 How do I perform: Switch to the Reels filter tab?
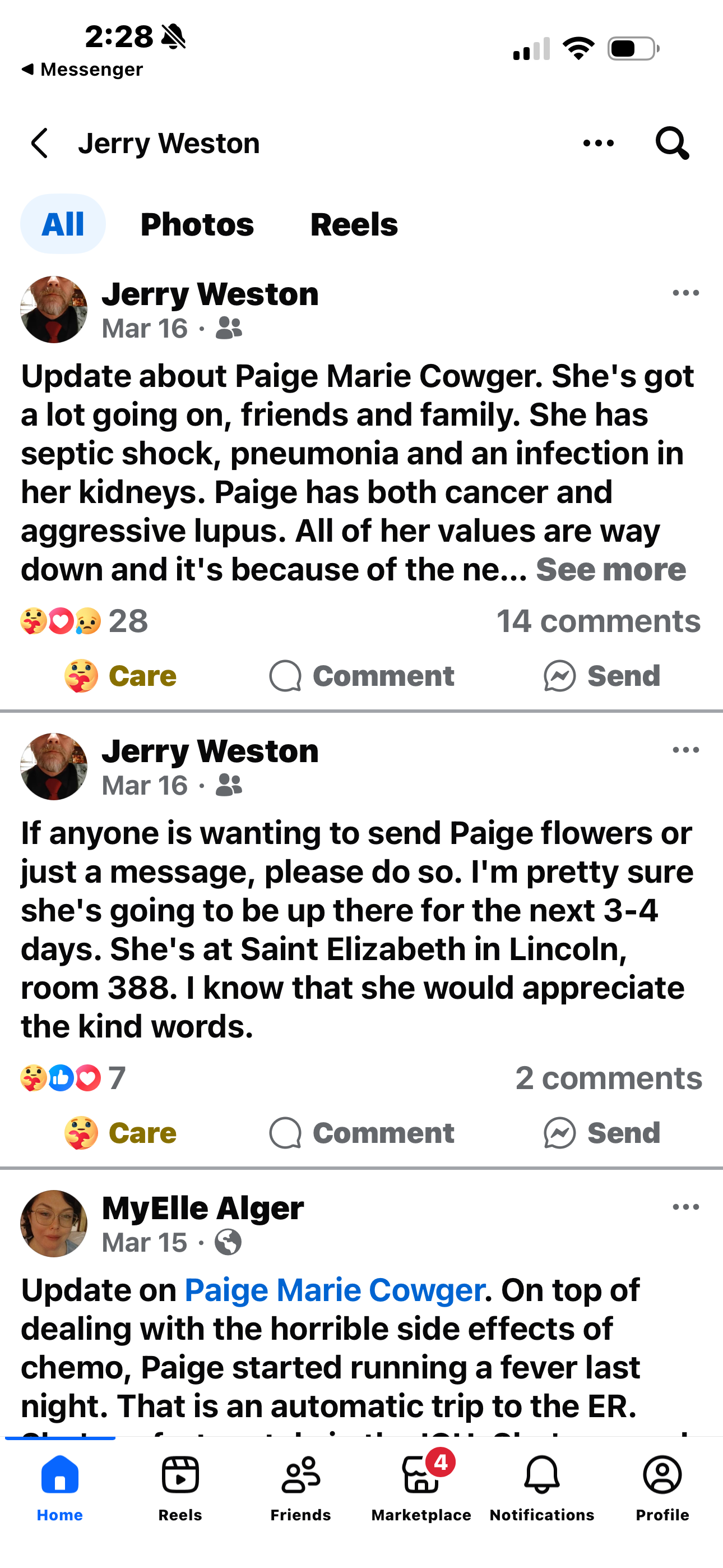point(354,224)
